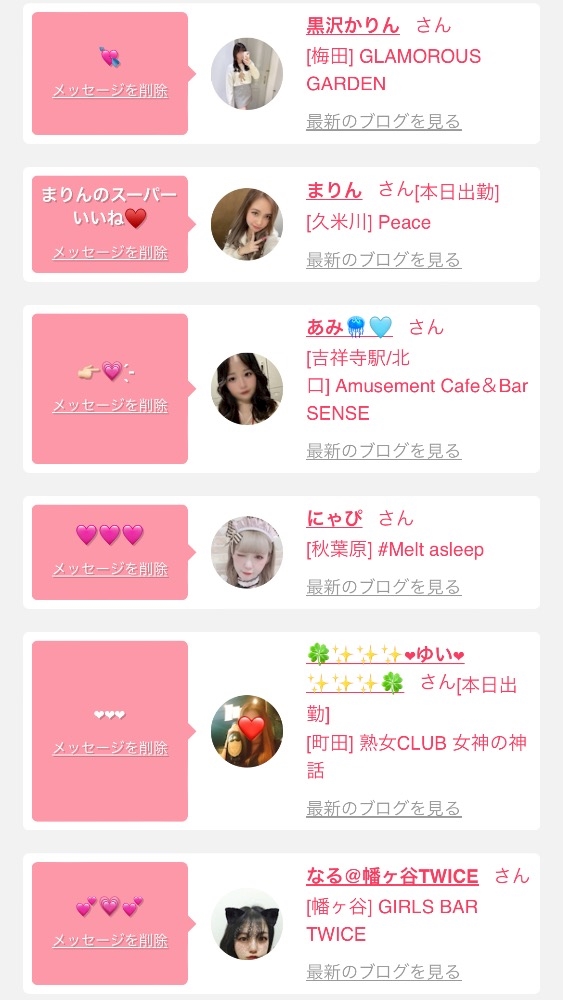Delete the message from 黒沢かりん
The image size is (563, 1000).
click(x=110, y=91)
